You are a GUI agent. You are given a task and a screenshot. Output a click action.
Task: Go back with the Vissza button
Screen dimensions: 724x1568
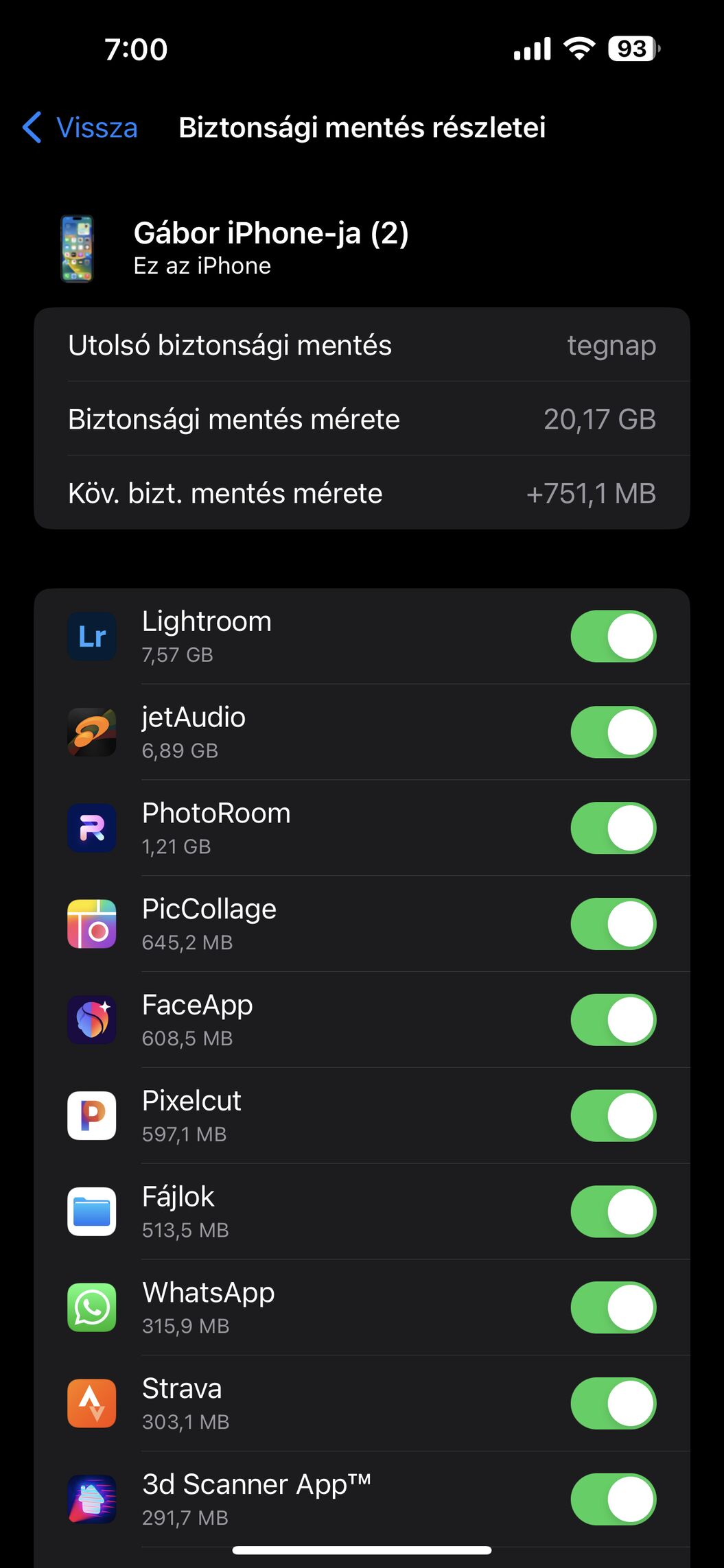pyautogui.click(x=80, y=128)
